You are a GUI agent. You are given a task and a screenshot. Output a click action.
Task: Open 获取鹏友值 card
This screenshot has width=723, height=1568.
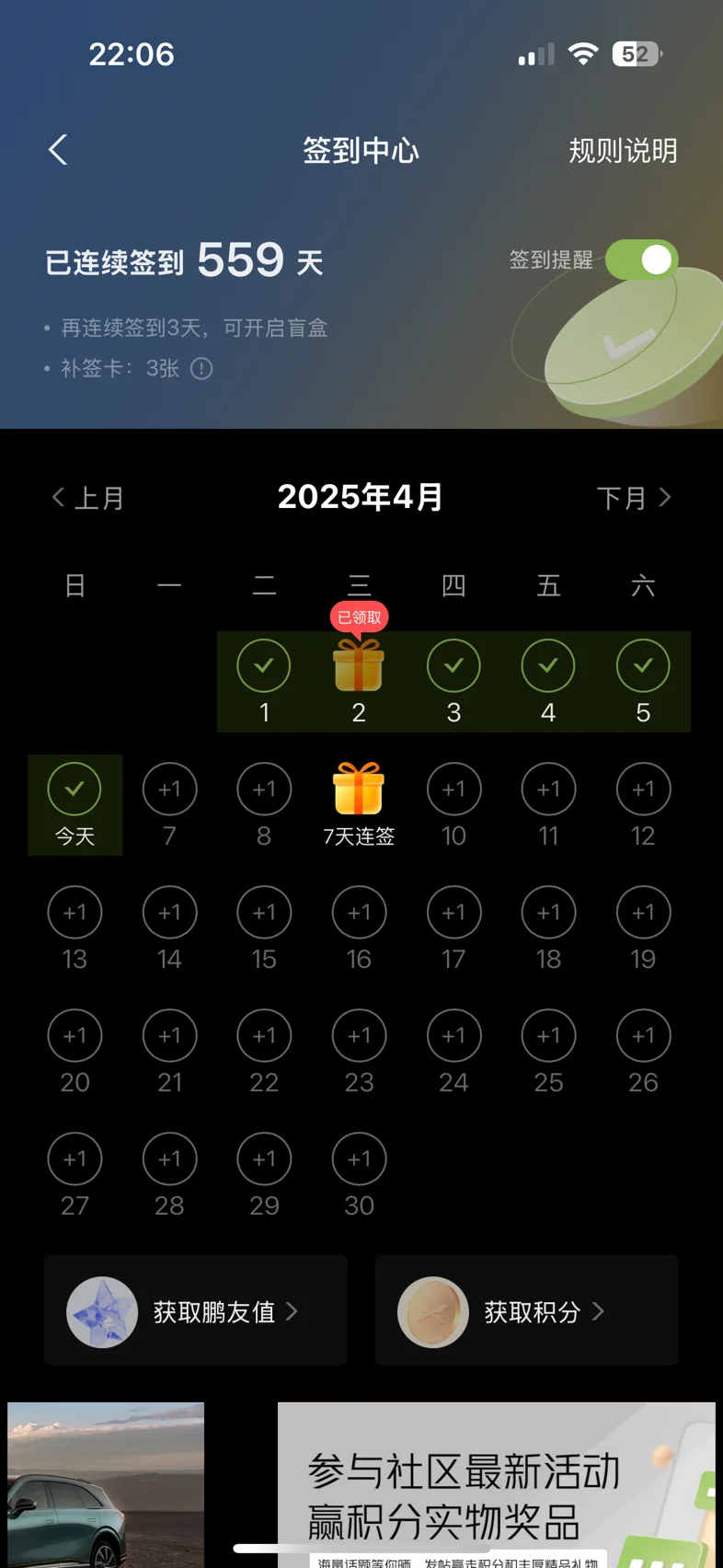[x=196, y=1310]
